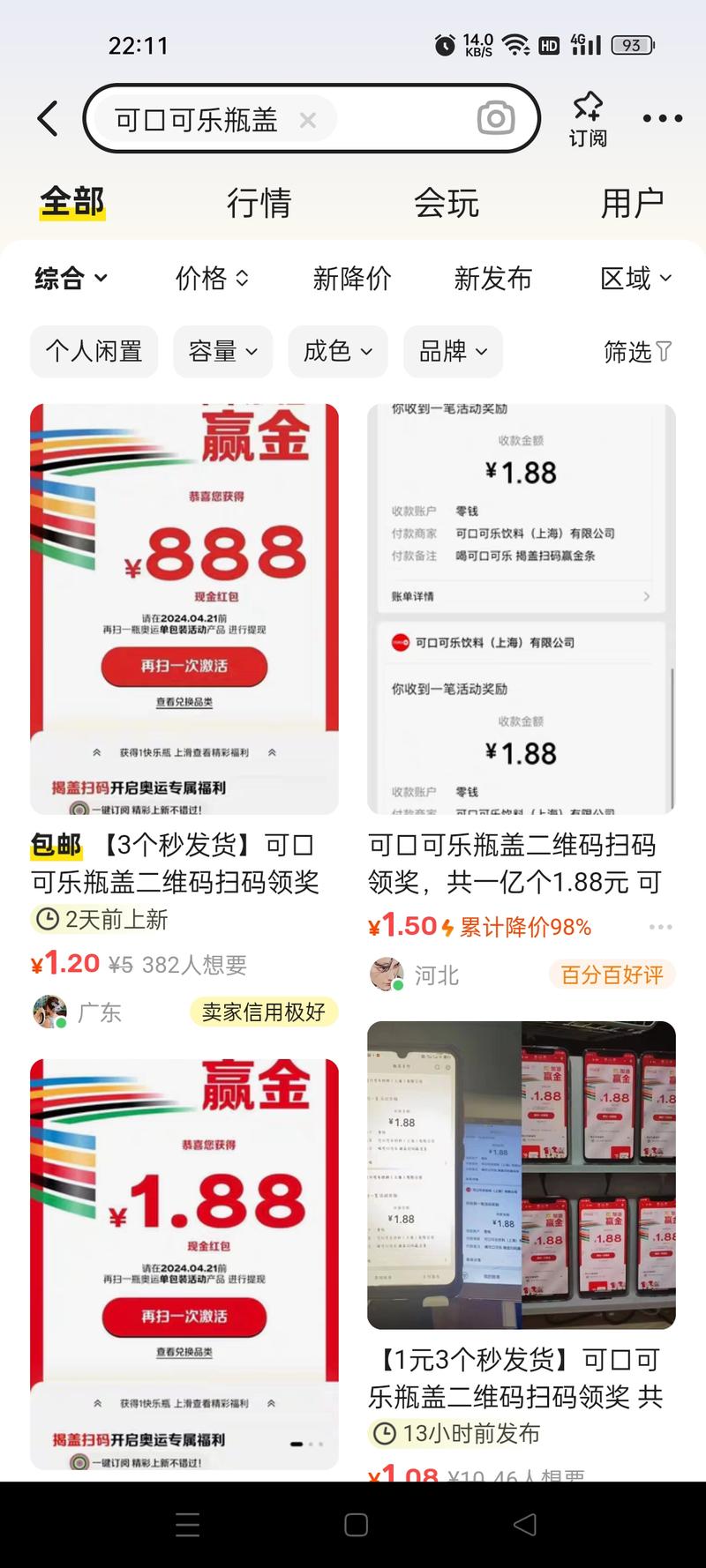
Task: Open the 品牌 brand dropdown
Action: point(452,351)
